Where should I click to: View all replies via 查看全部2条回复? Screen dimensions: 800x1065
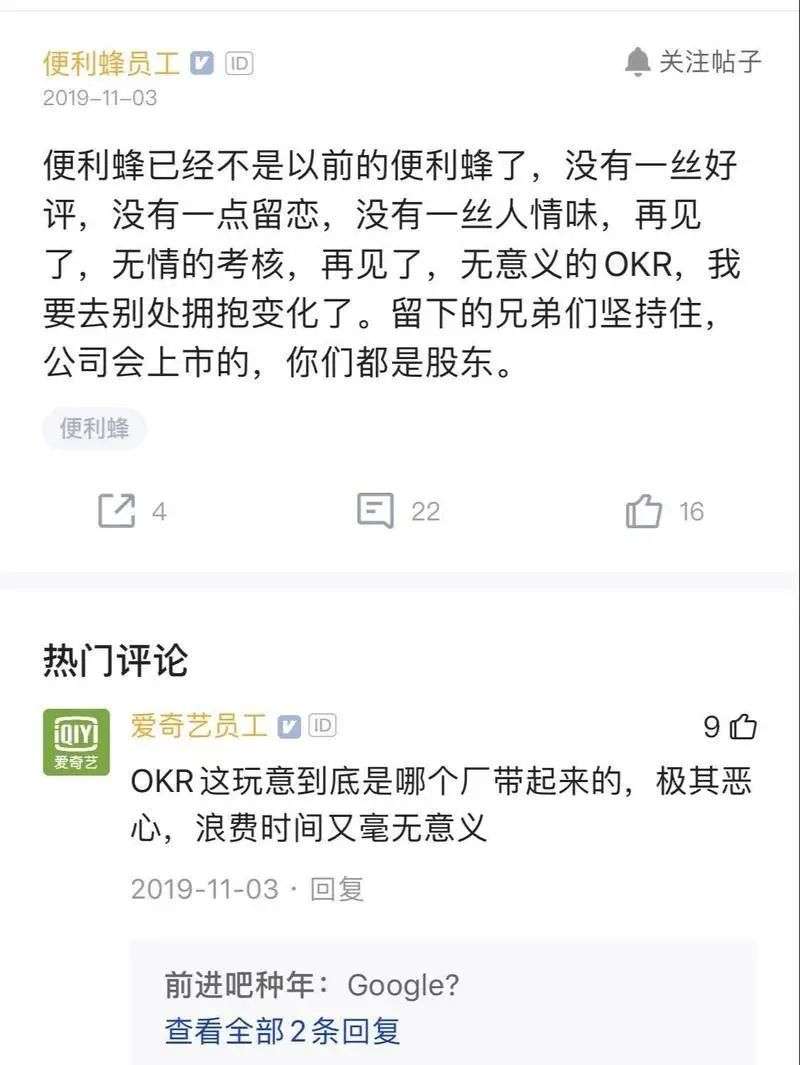tap(282, 1030)
